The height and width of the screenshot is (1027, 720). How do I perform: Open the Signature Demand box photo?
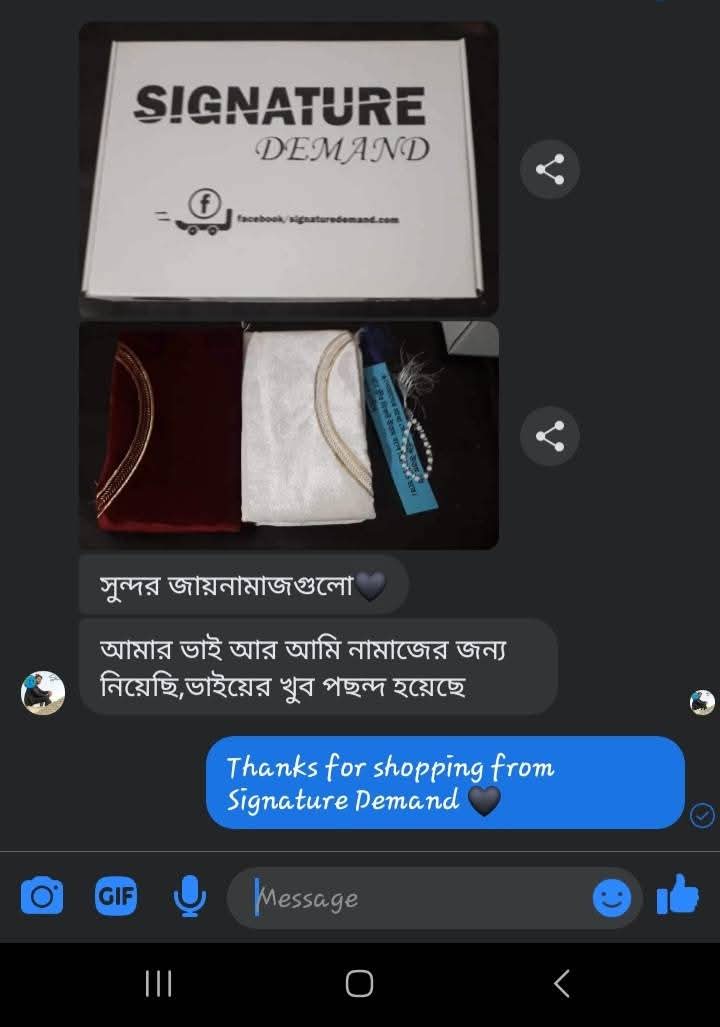click(x=288, y=168)
